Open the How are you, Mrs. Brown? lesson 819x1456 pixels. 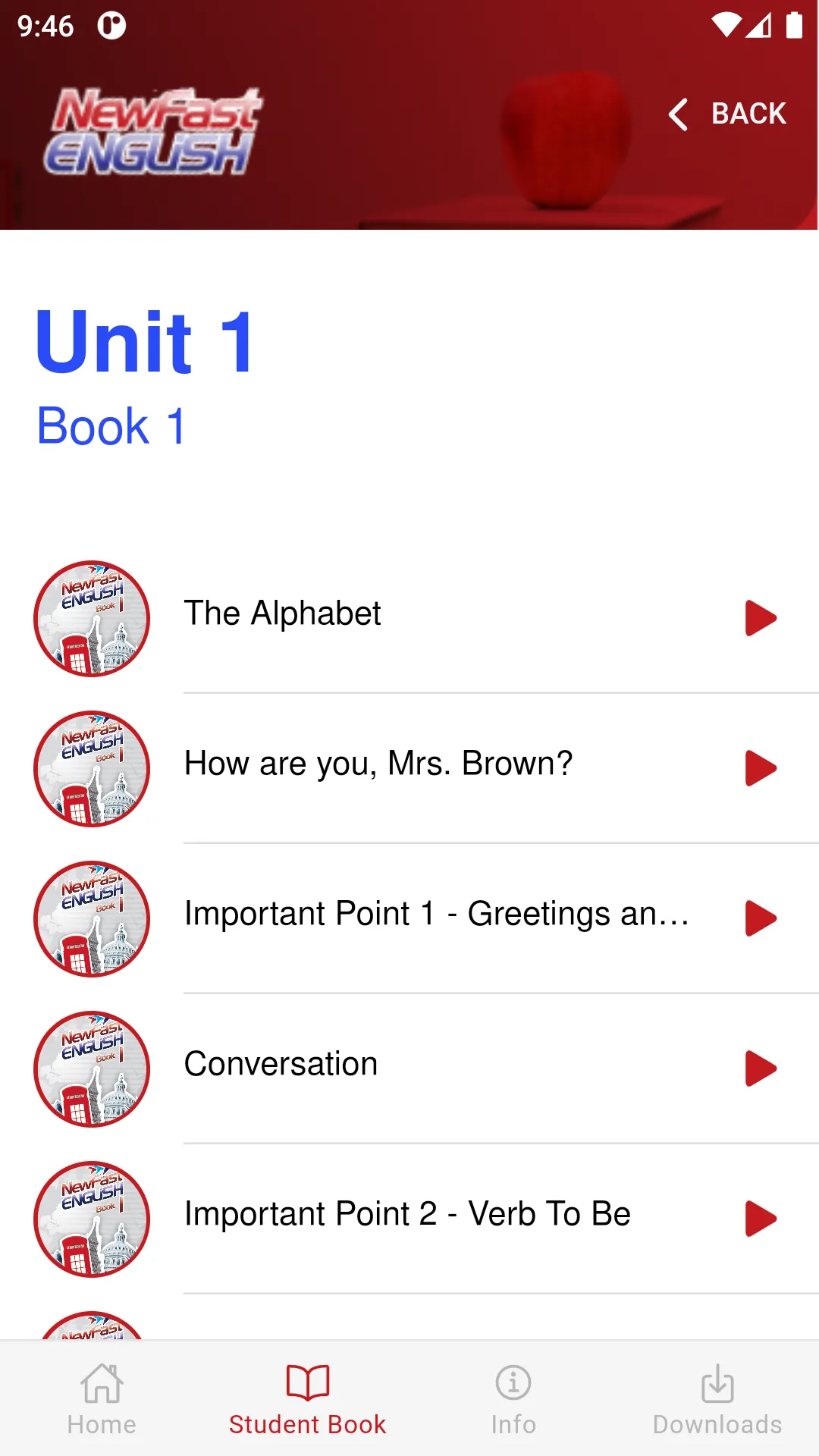(409, 768)
